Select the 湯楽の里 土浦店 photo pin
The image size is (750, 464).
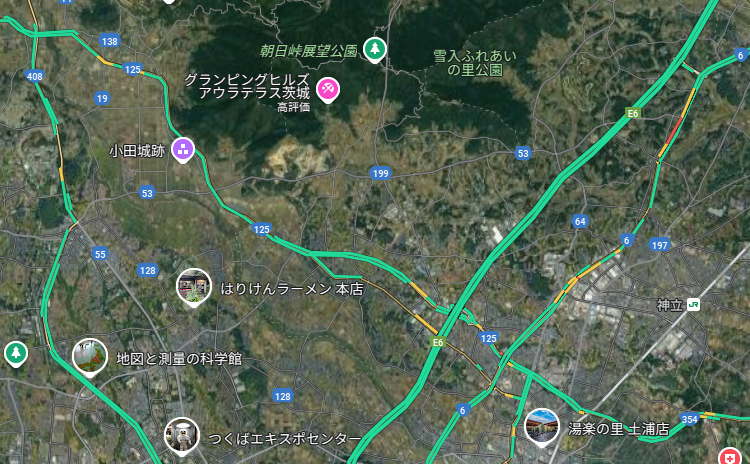pyautogui.click(x=541, y=426)
